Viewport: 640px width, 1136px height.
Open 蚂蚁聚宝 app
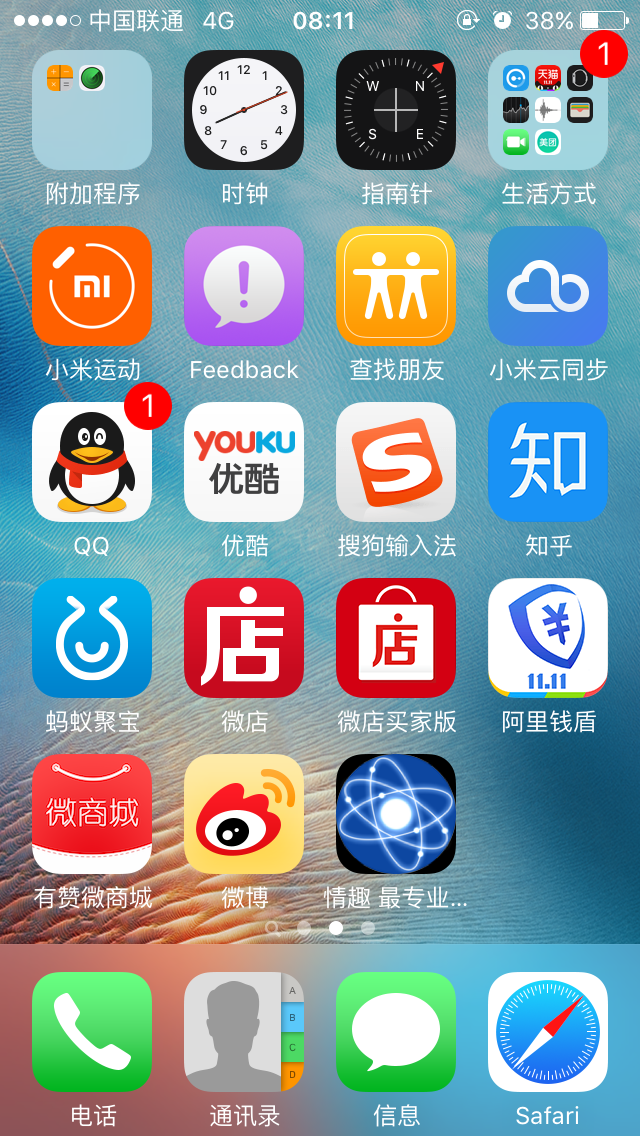tap(92, 638)
